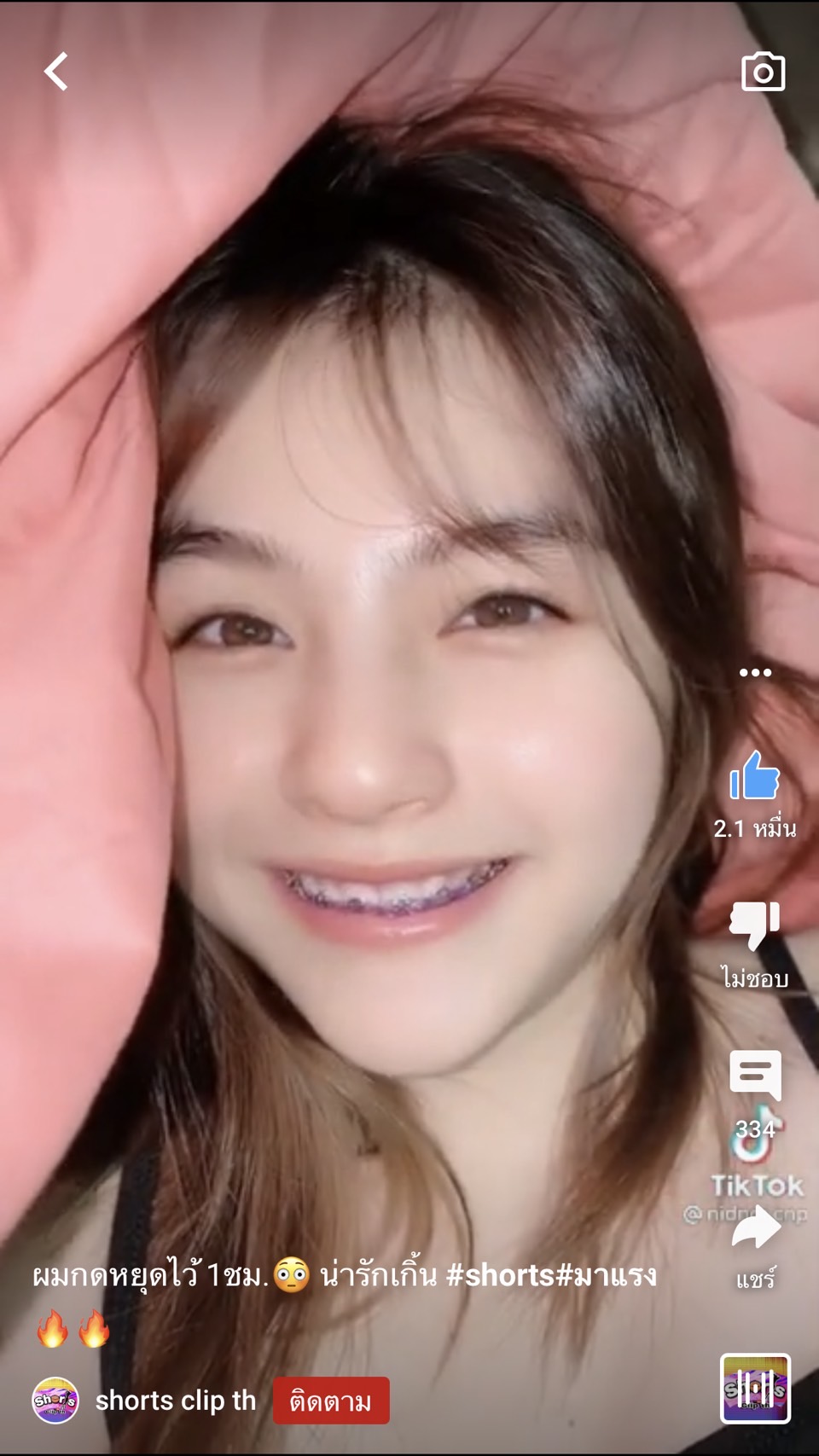Open the camera to create a Short
The height and width of the screenshot is (1456, 819).
pyautogui.click(x=763, y=73)
